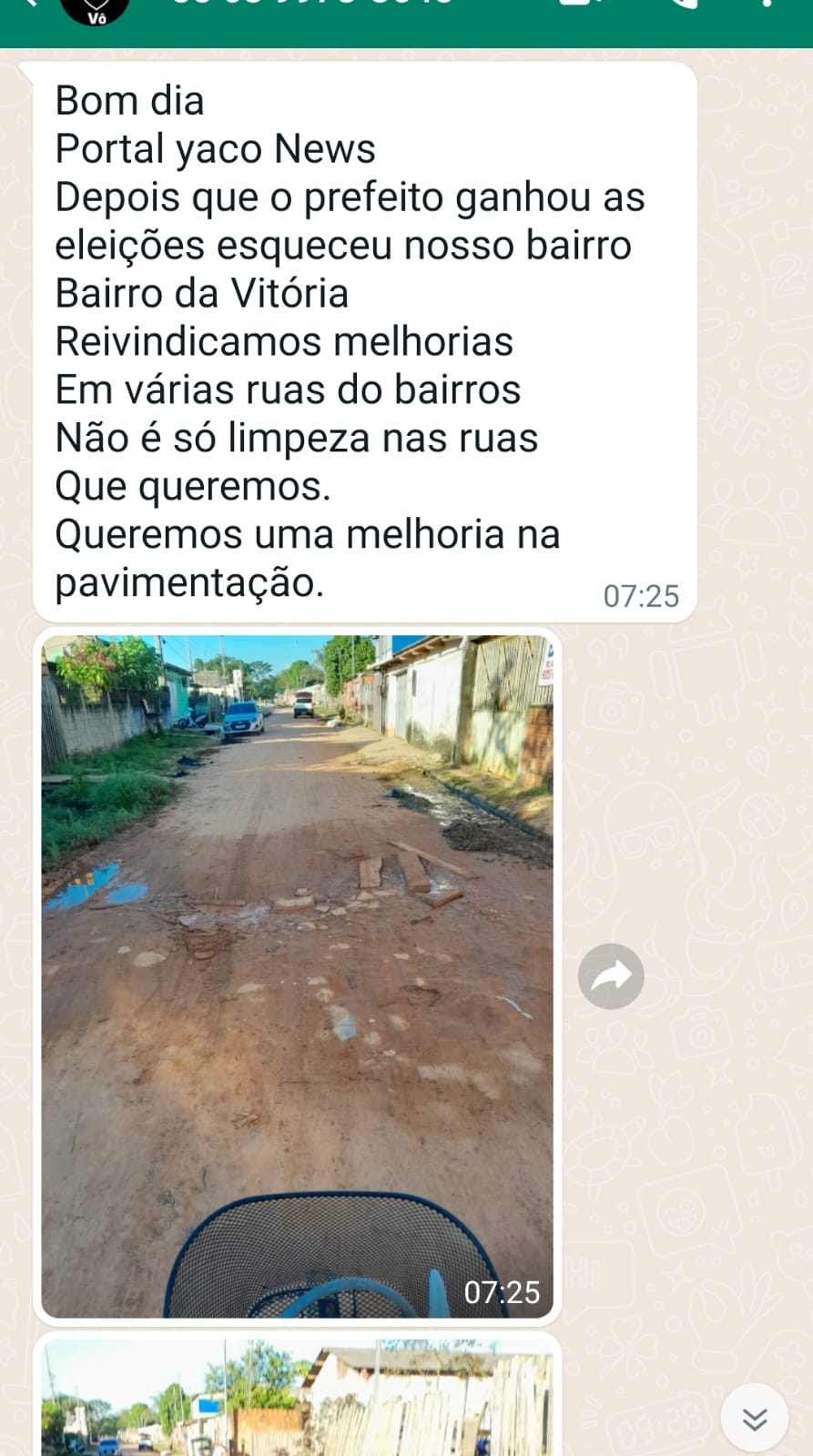The height and width of the screenshot is (1456, 813).
Task: Open the partially visible photo at the bottom
Action: click(x=297, y=1397)
